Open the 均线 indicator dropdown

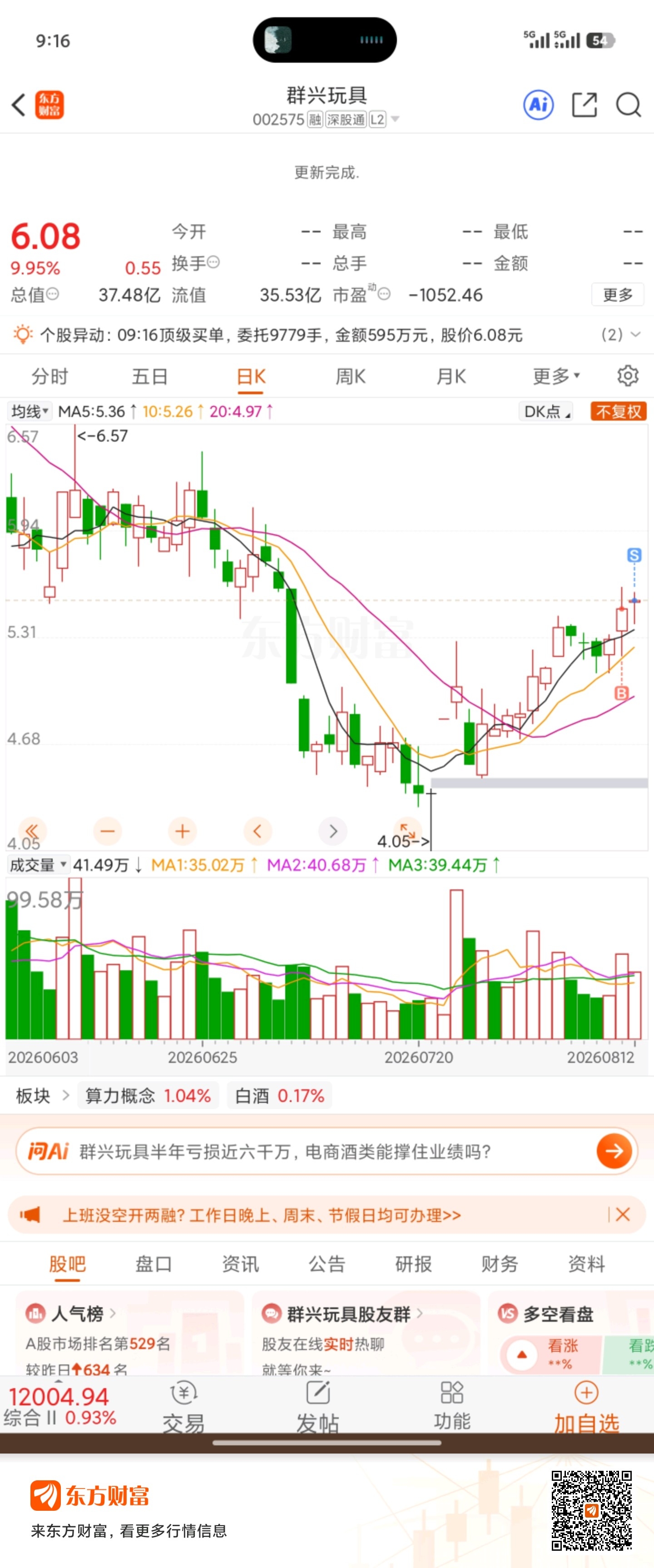click(x=29, y=412)
